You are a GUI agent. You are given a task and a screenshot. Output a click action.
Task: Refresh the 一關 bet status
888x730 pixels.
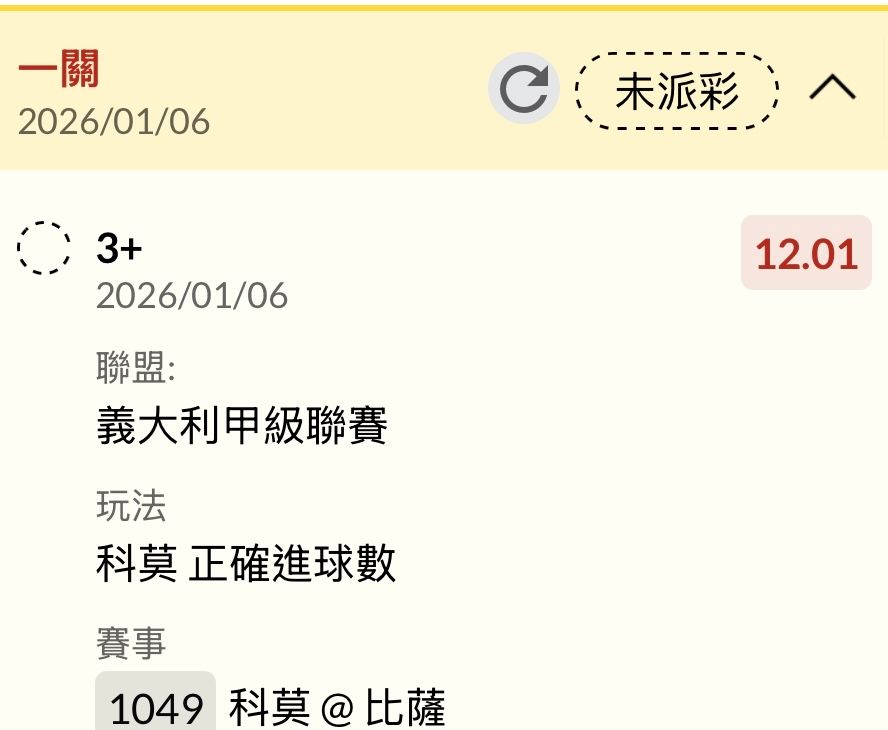click(523, 89)
